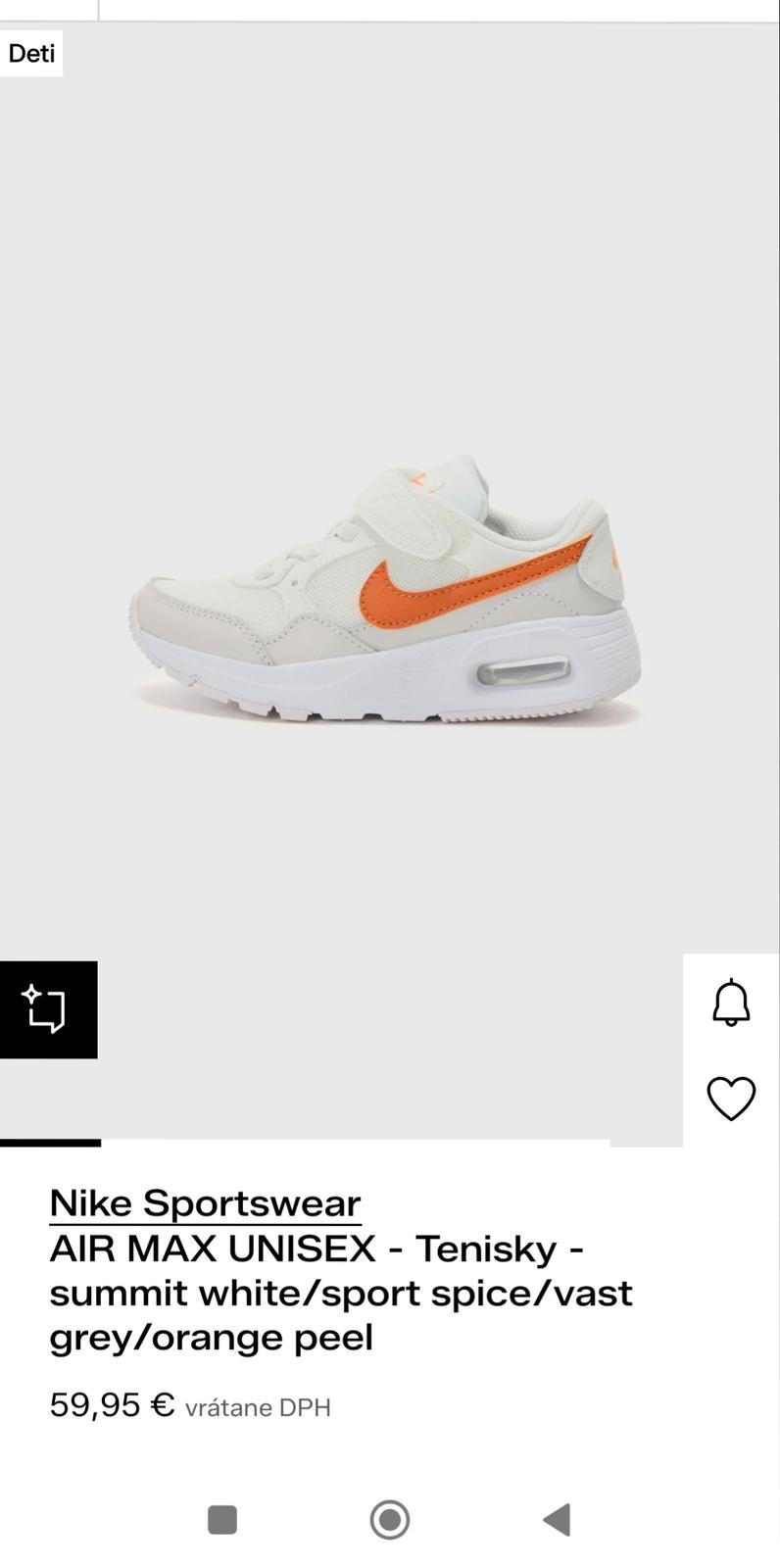The height and width of the screenshot is (1568, 780).
Task: Open recent apps with the square button
Action: click(222, 1520)
